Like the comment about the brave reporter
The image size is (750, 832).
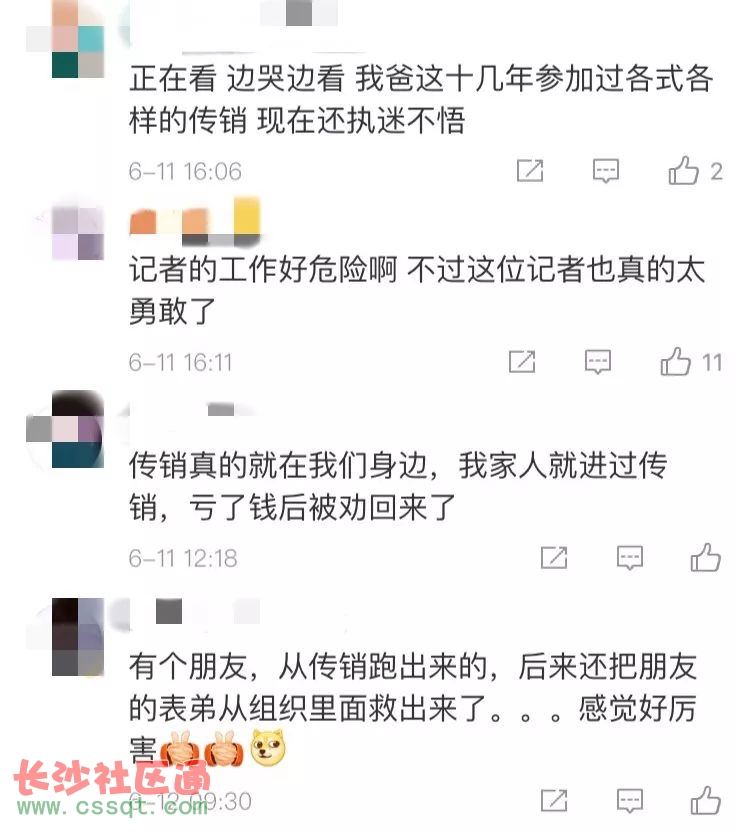[676, 361]
